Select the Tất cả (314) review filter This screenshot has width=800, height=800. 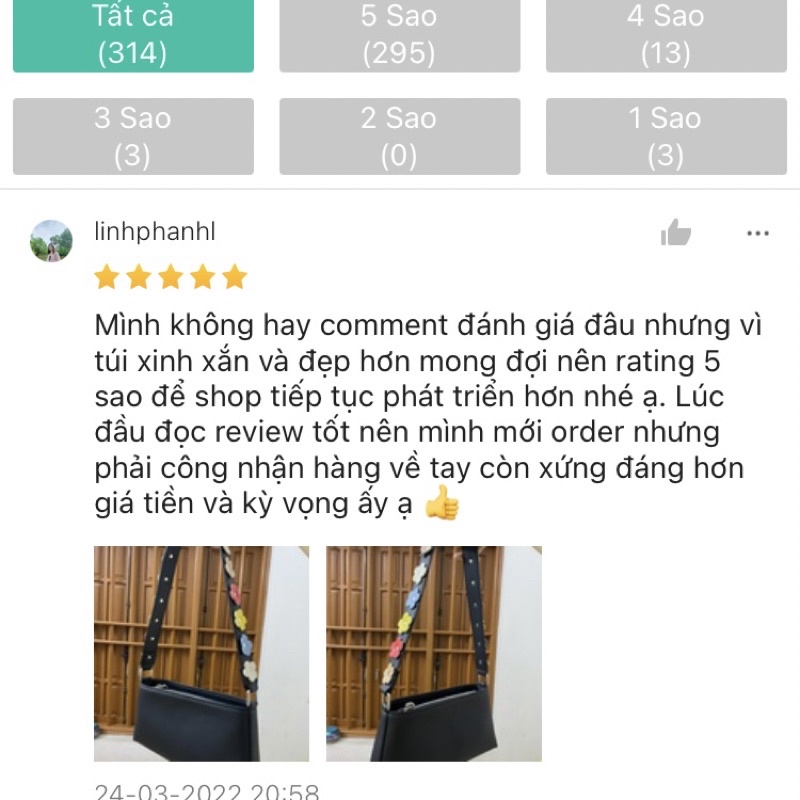click(x=133, y=35)
